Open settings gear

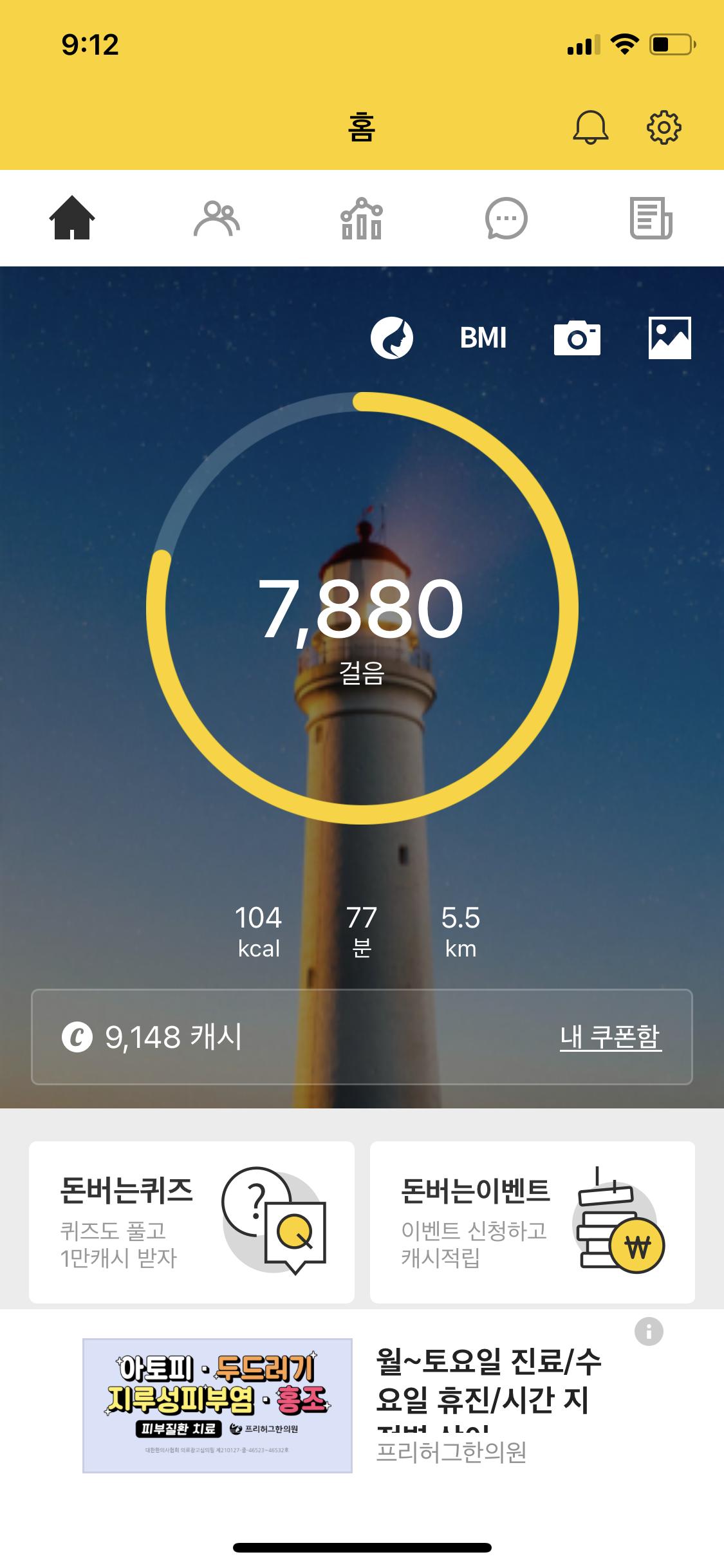click(x=664, y=127)
